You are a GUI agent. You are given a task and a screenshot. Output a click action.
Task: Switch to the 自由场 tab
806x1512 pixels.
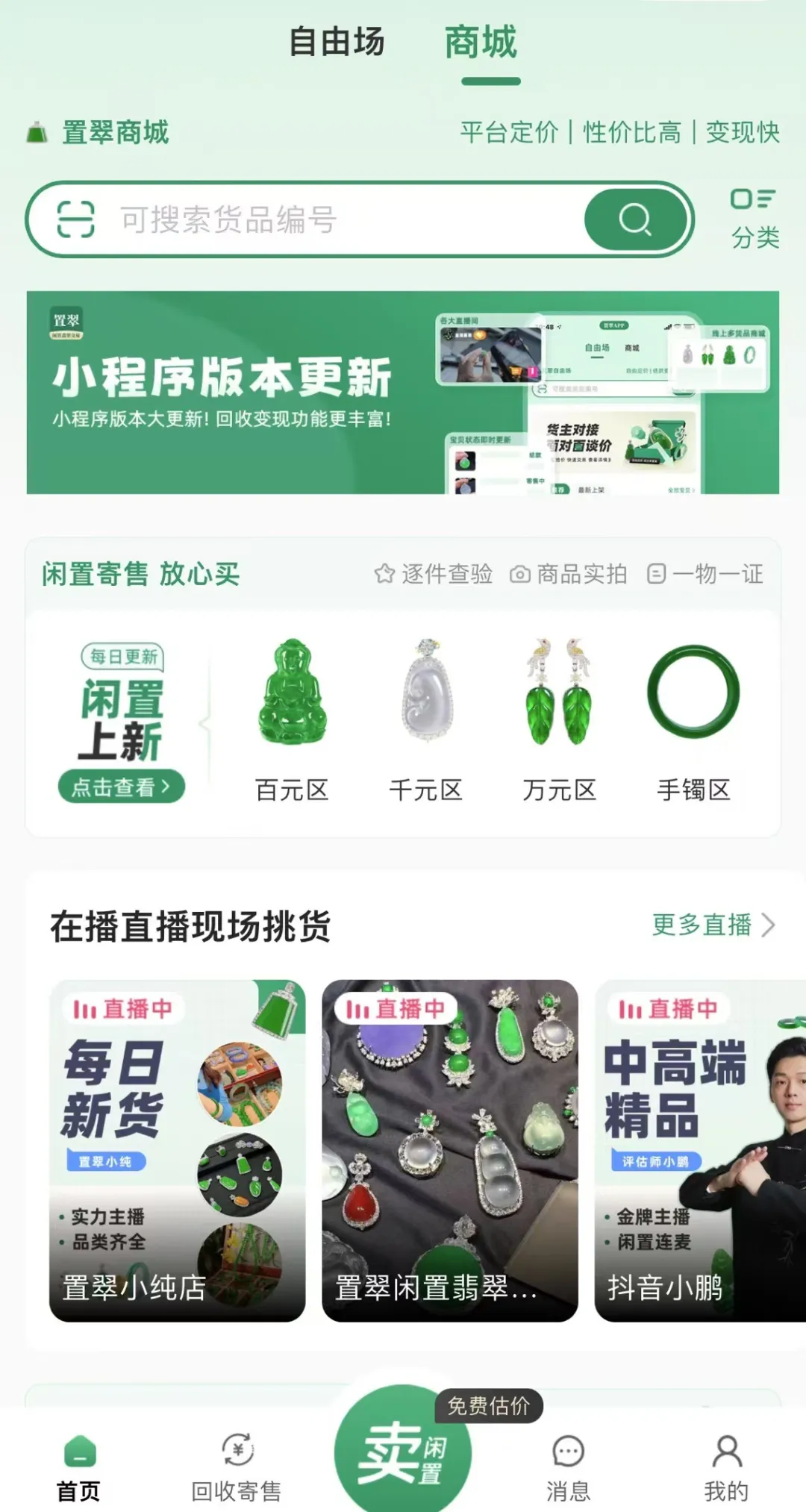click(337, 43)
